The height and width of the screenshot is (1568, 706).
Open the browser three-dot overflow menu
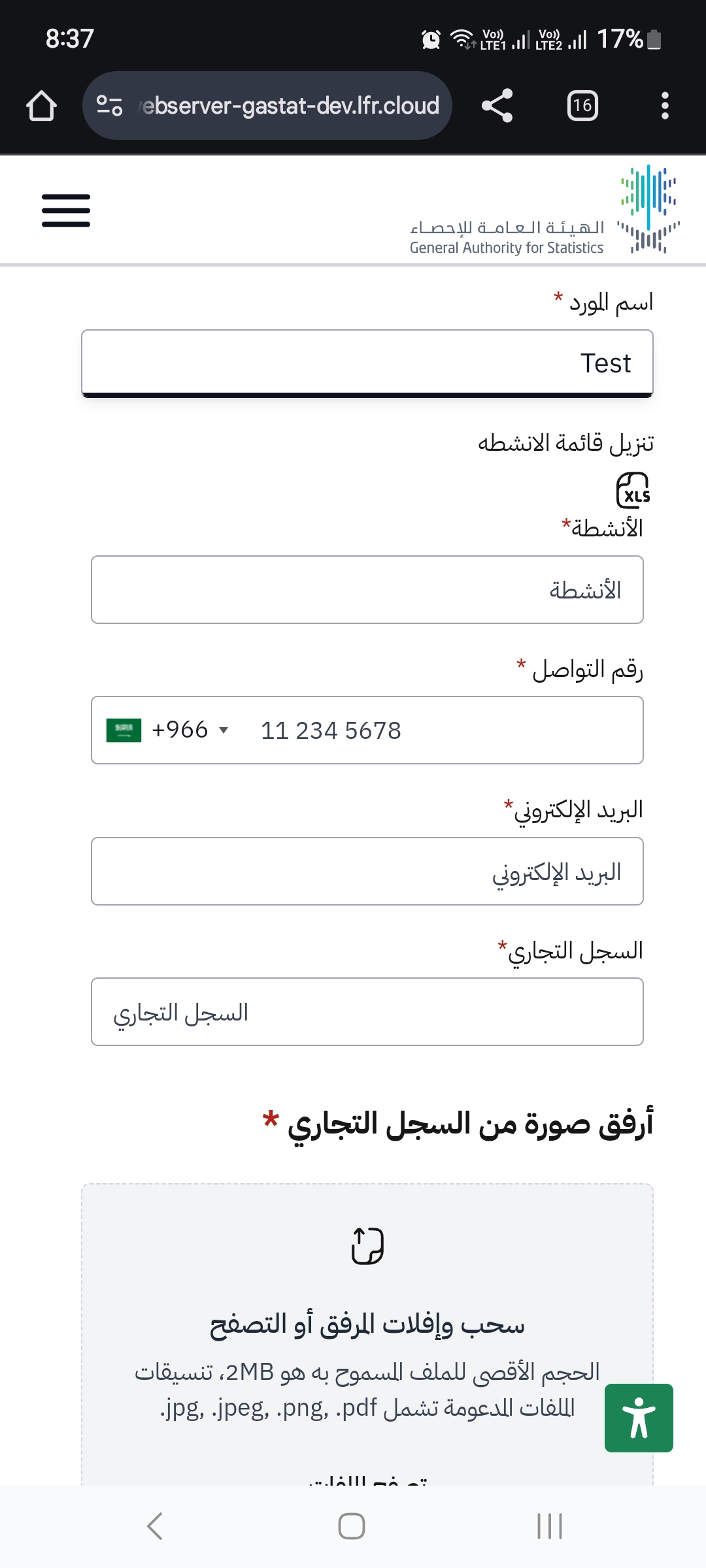pyautogui.click(x=665, y=106)
